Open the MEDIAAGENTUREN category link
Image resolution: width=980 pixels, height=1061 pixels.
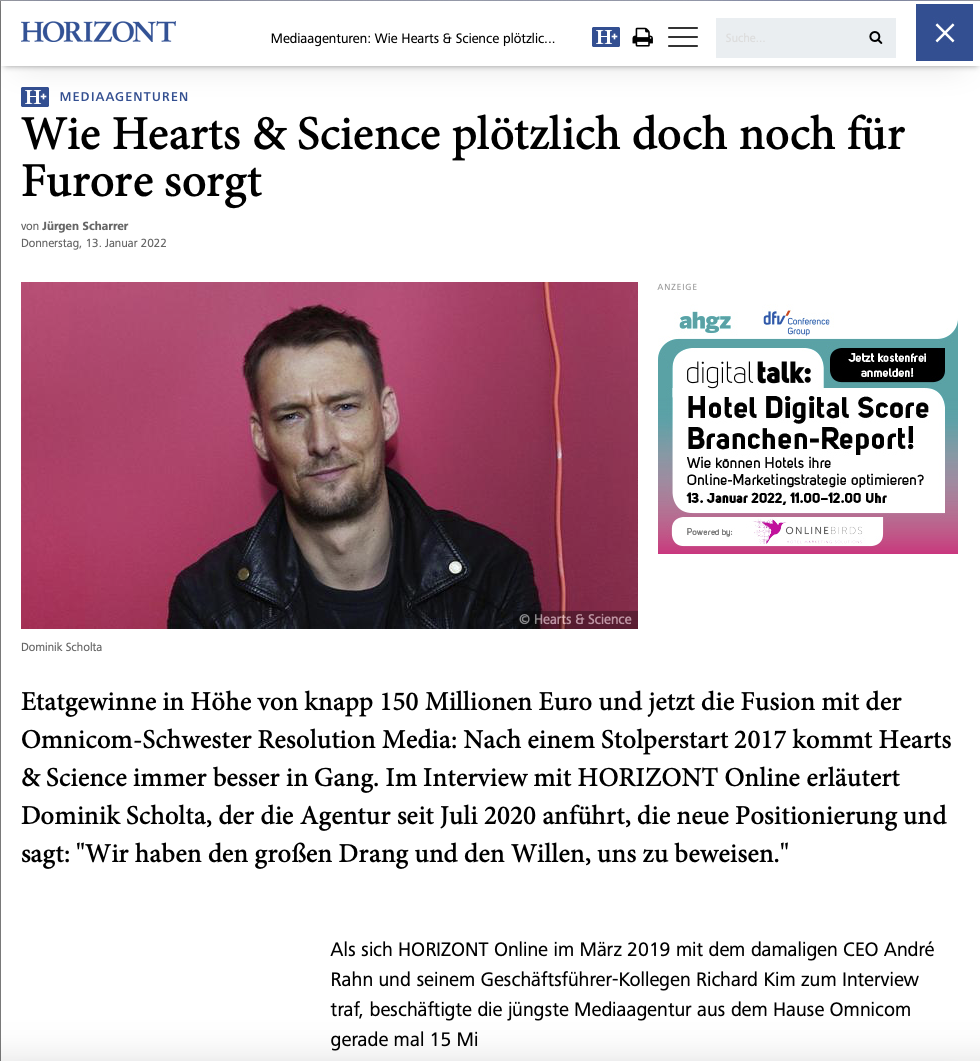point(124,97)
